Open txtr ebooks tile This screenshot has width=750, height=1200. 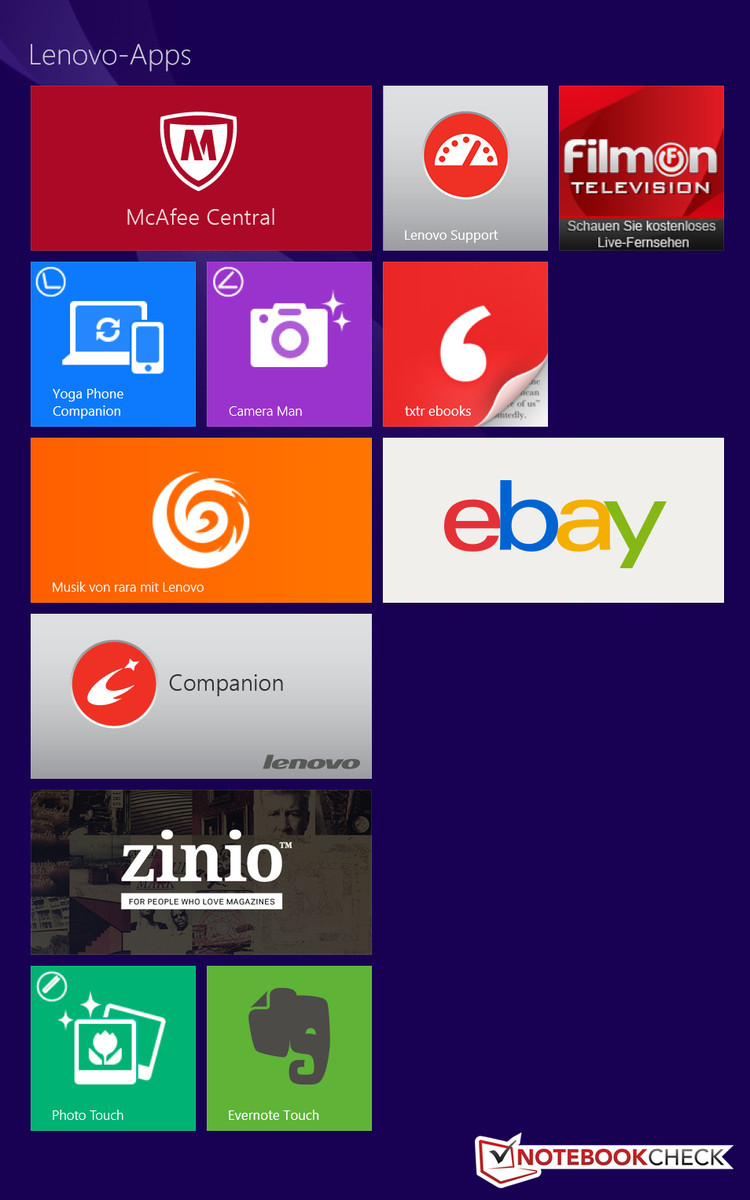coord(465,344)
